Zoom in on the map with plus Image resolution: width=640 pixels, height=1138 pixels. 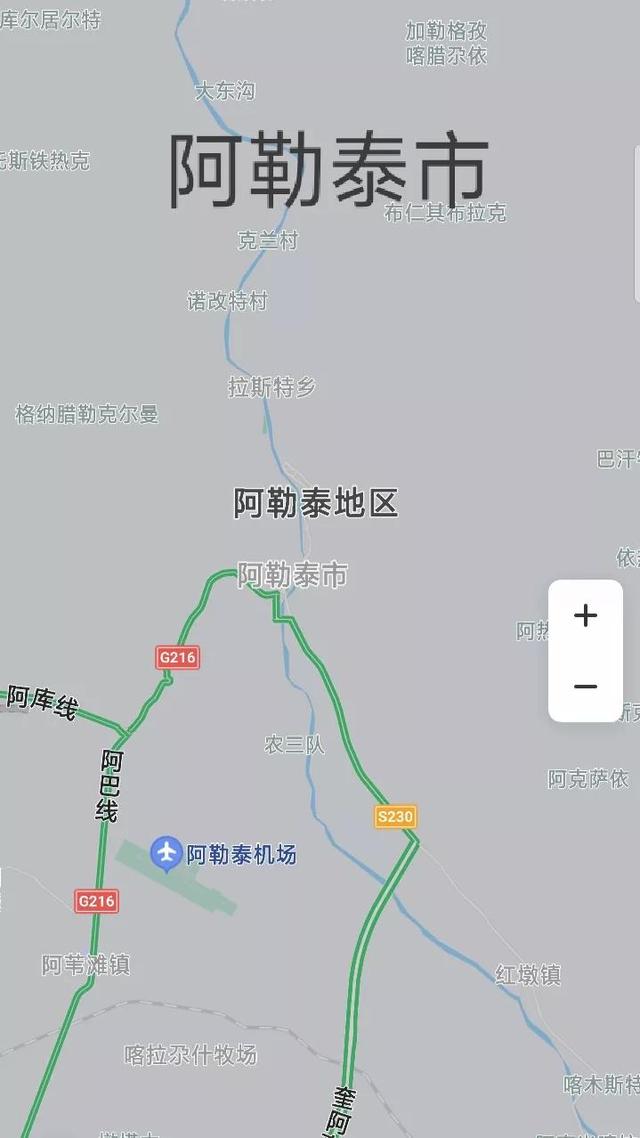[585, 615]
